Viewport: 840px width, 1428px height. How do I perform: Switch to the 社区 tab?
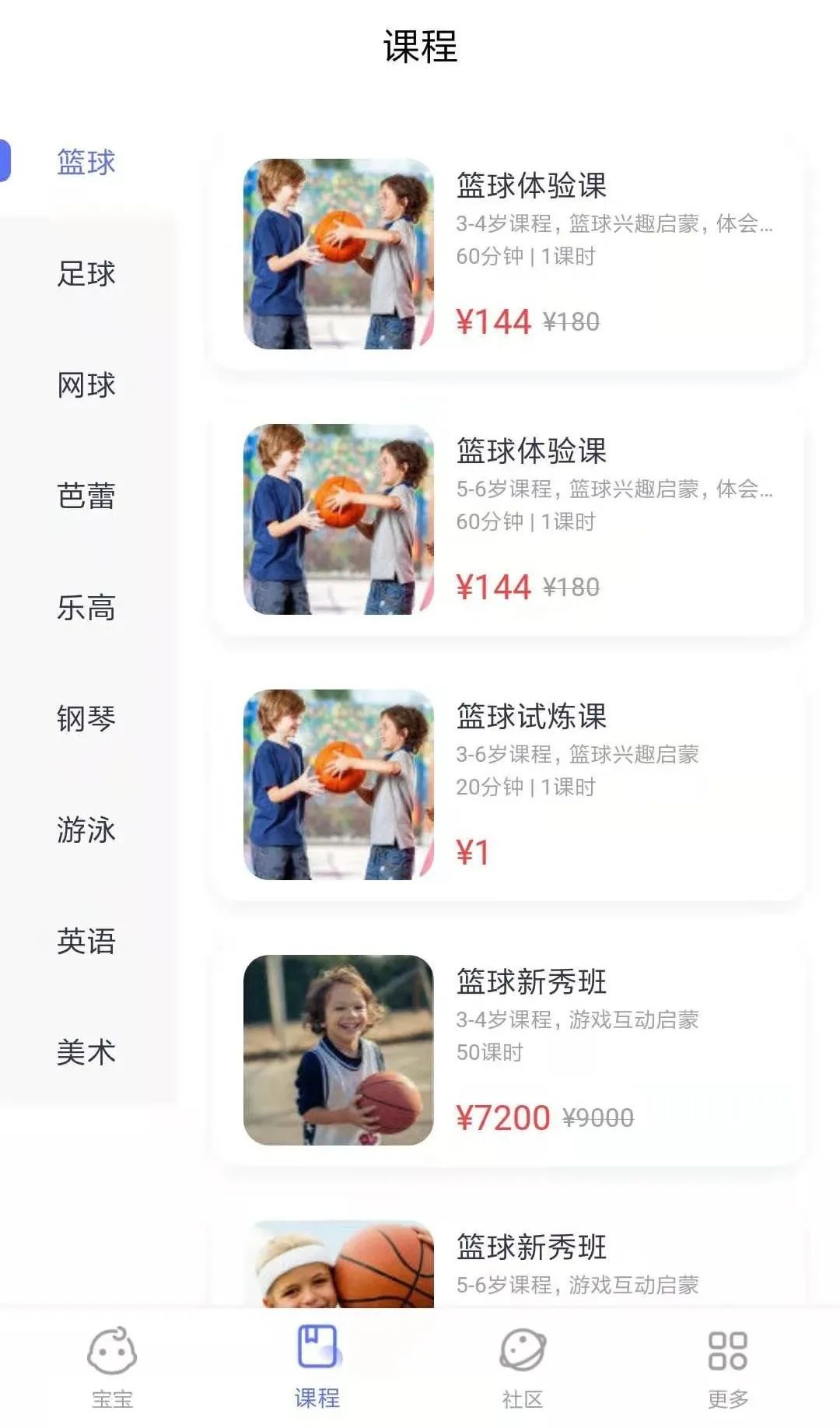522,1367
